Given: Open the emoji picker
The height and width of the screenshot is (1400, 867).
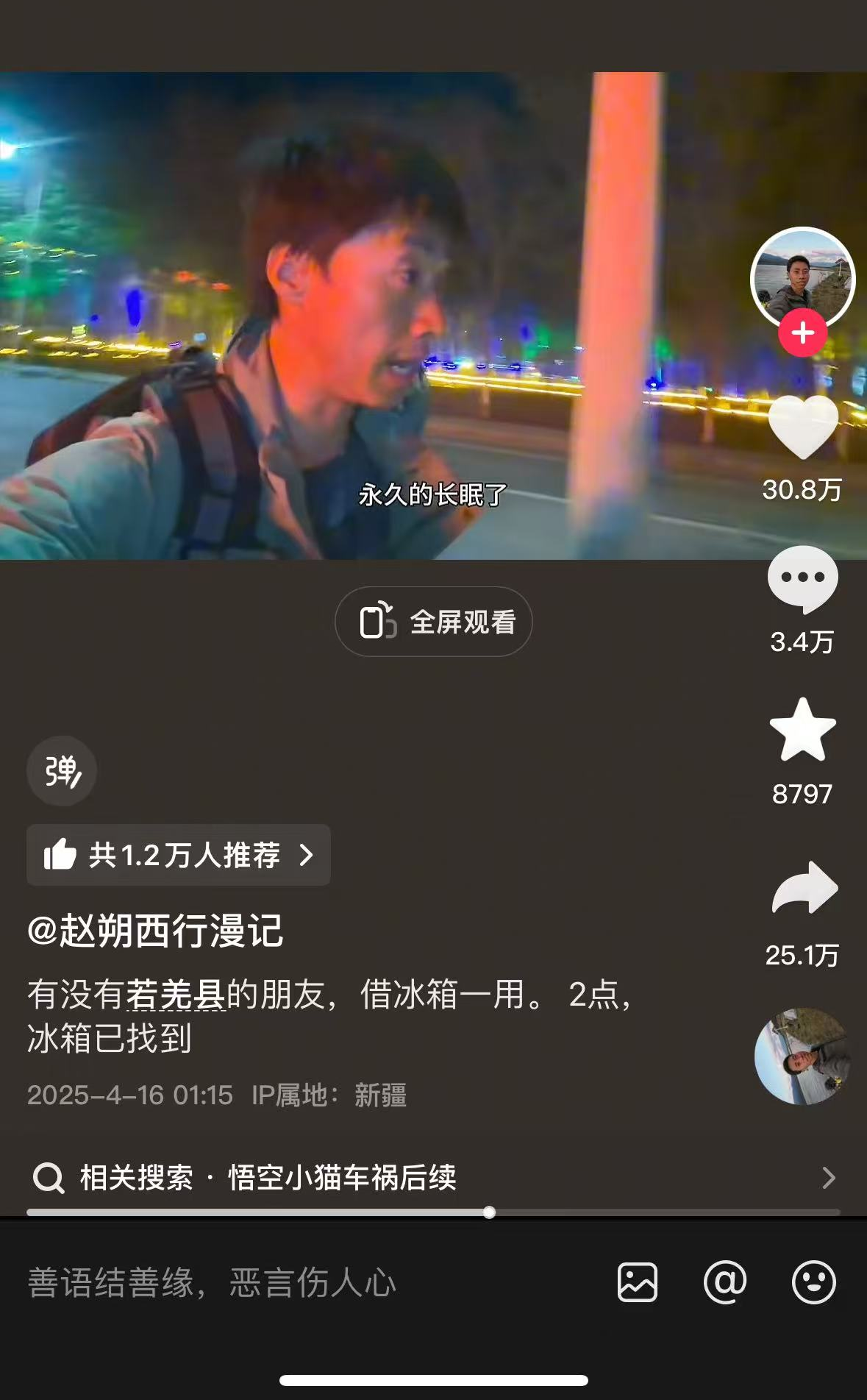Looking at the screenshot, I should (813, 1282).
